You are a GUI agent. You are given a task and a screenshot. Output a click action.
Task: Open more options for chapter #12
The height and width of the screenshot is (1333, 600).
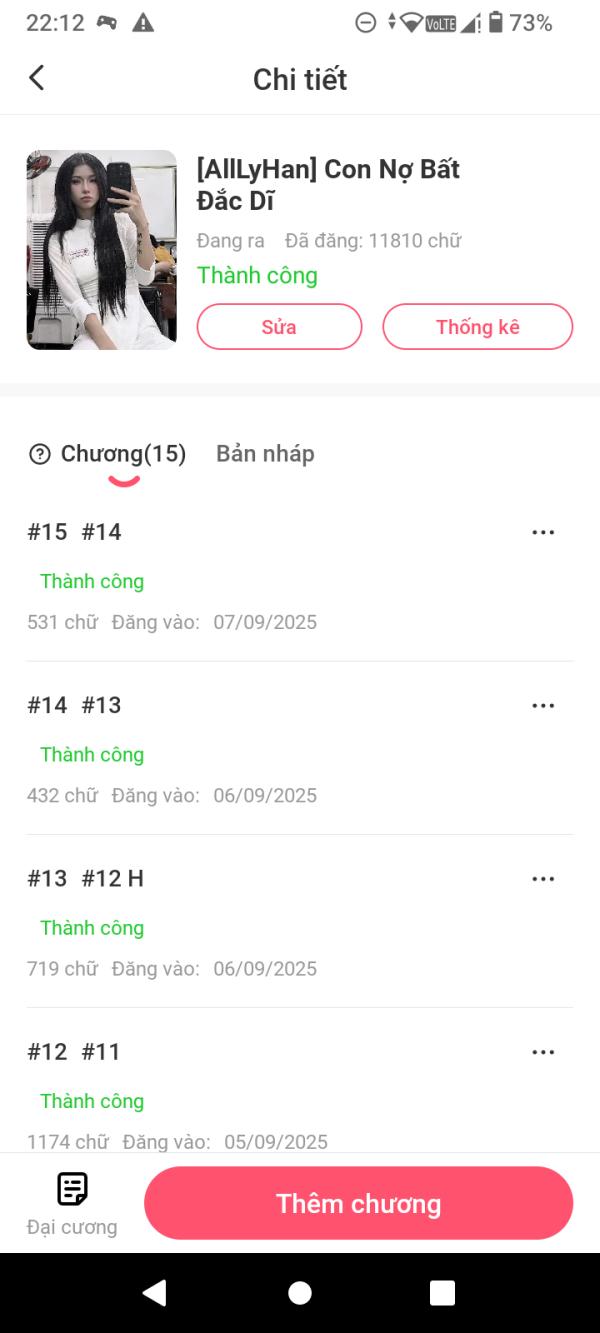pos(543,1052)
